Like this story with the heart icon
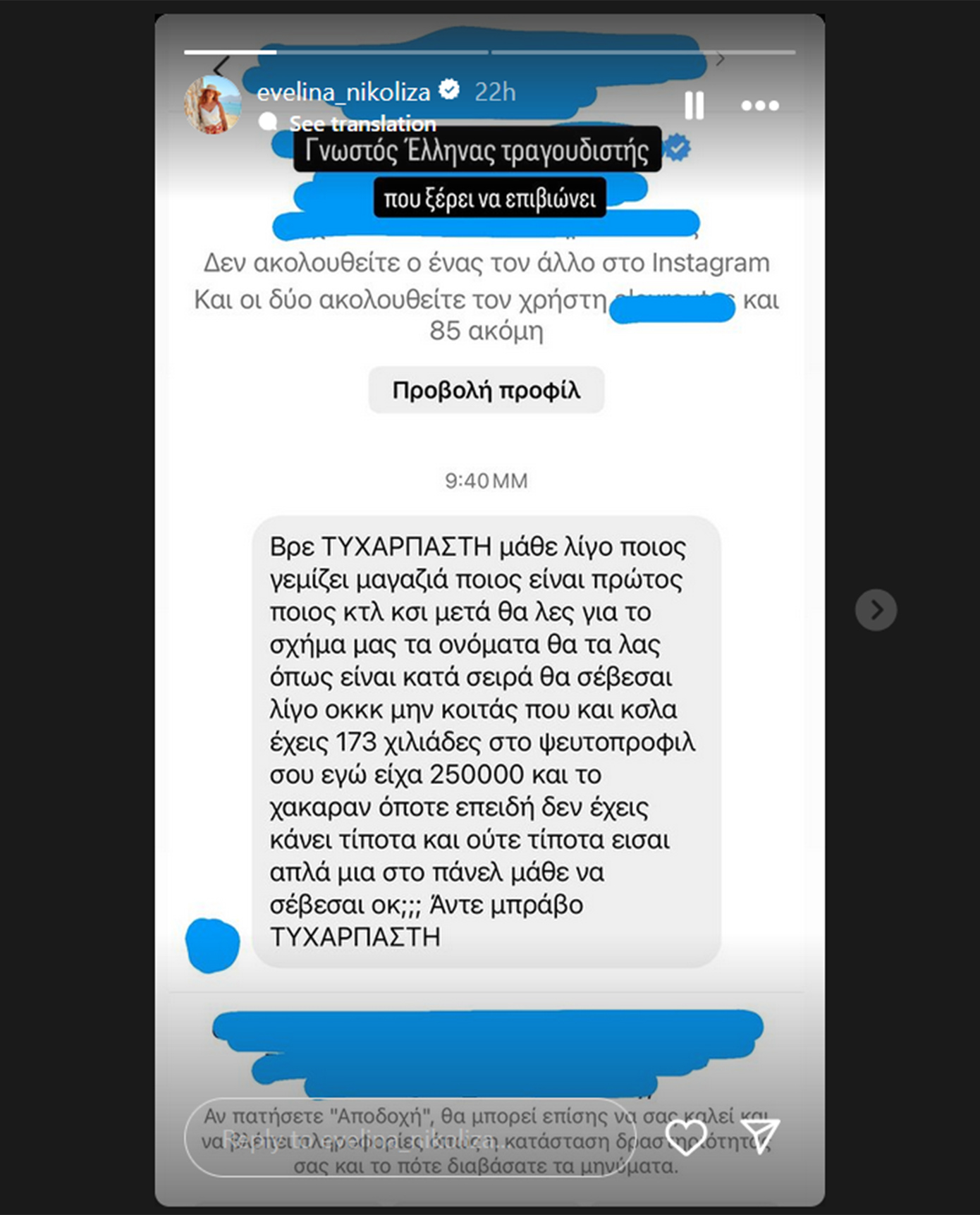The width and height of the screenshot is (980, 1215). (685, 1136)
